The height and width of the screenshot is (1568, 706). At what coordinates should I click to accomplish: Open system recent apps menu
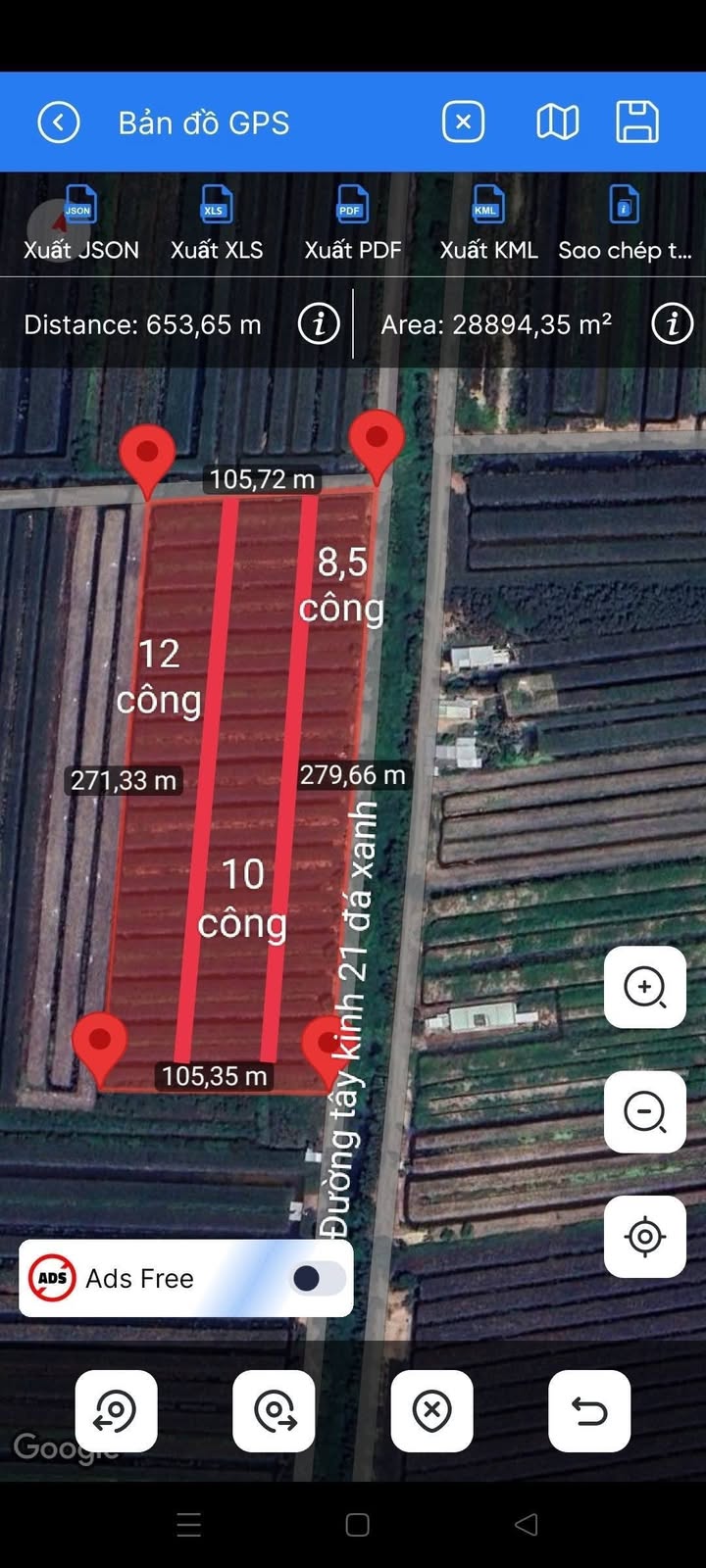tap(188, 1524)
